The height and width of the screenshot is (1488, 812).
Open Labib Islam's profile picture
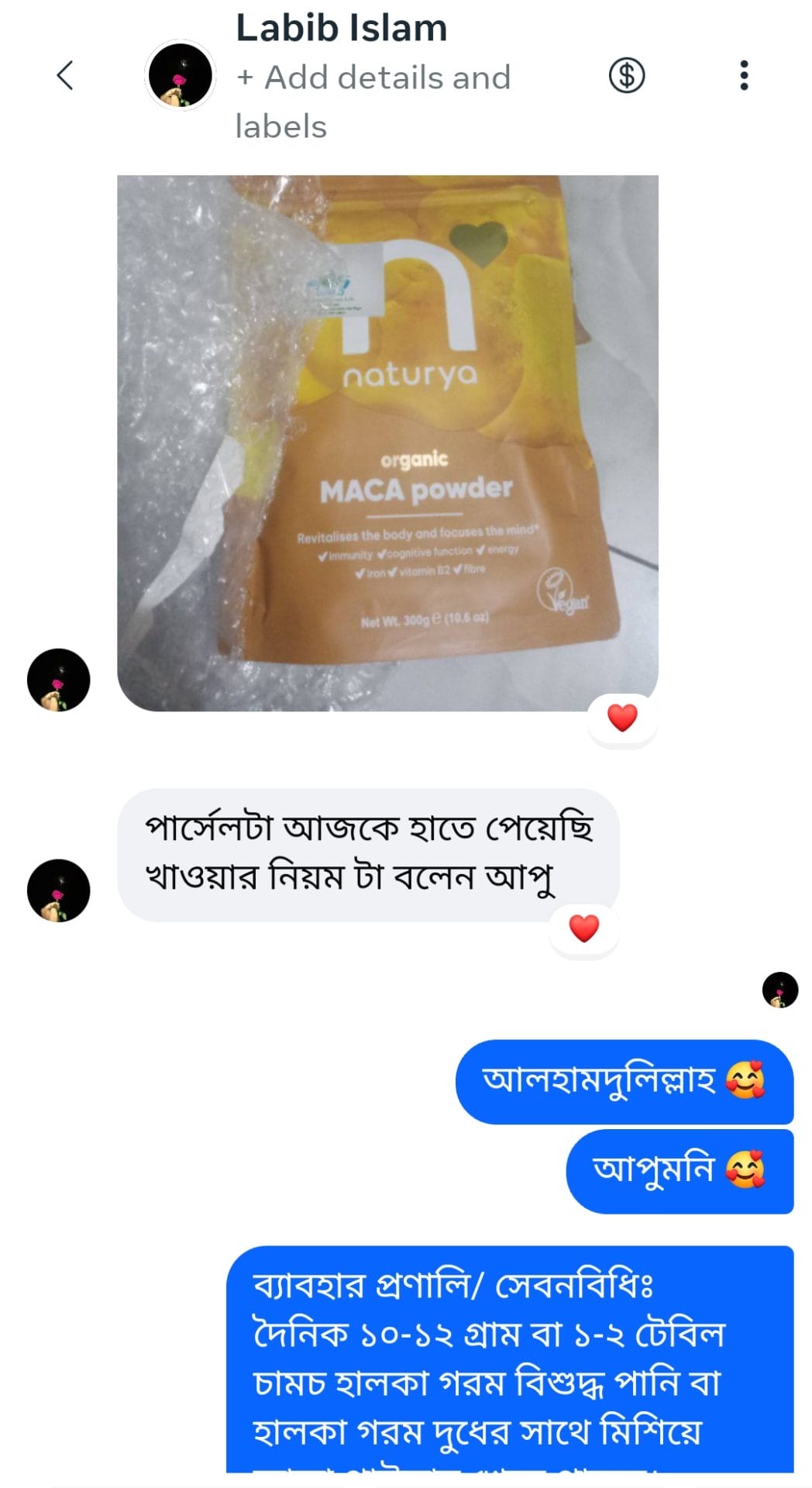tap(180, 75)
